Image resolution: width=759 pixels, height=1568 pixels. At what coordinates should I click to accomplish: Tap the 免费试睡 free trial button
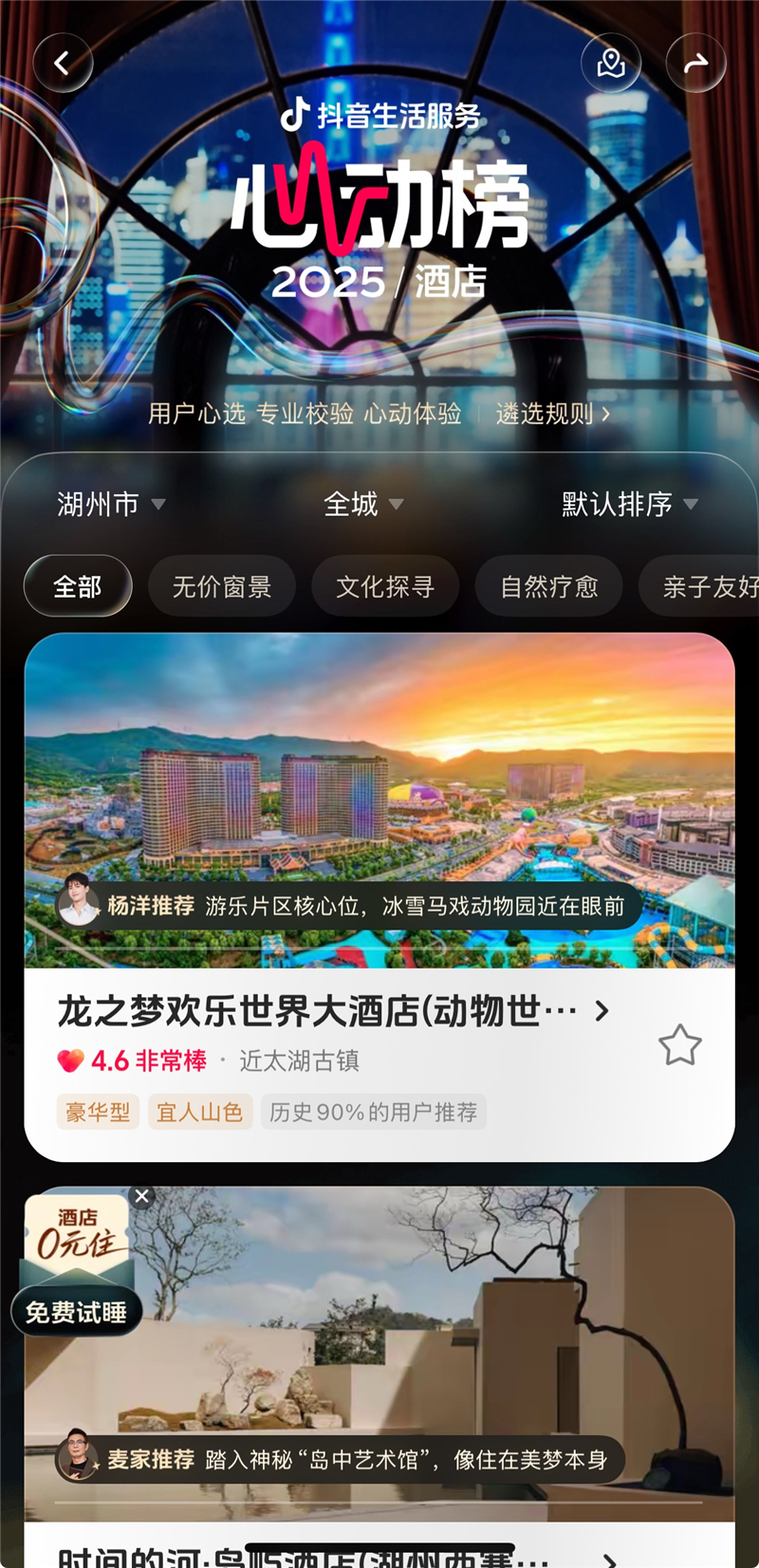pos(76,1312)
